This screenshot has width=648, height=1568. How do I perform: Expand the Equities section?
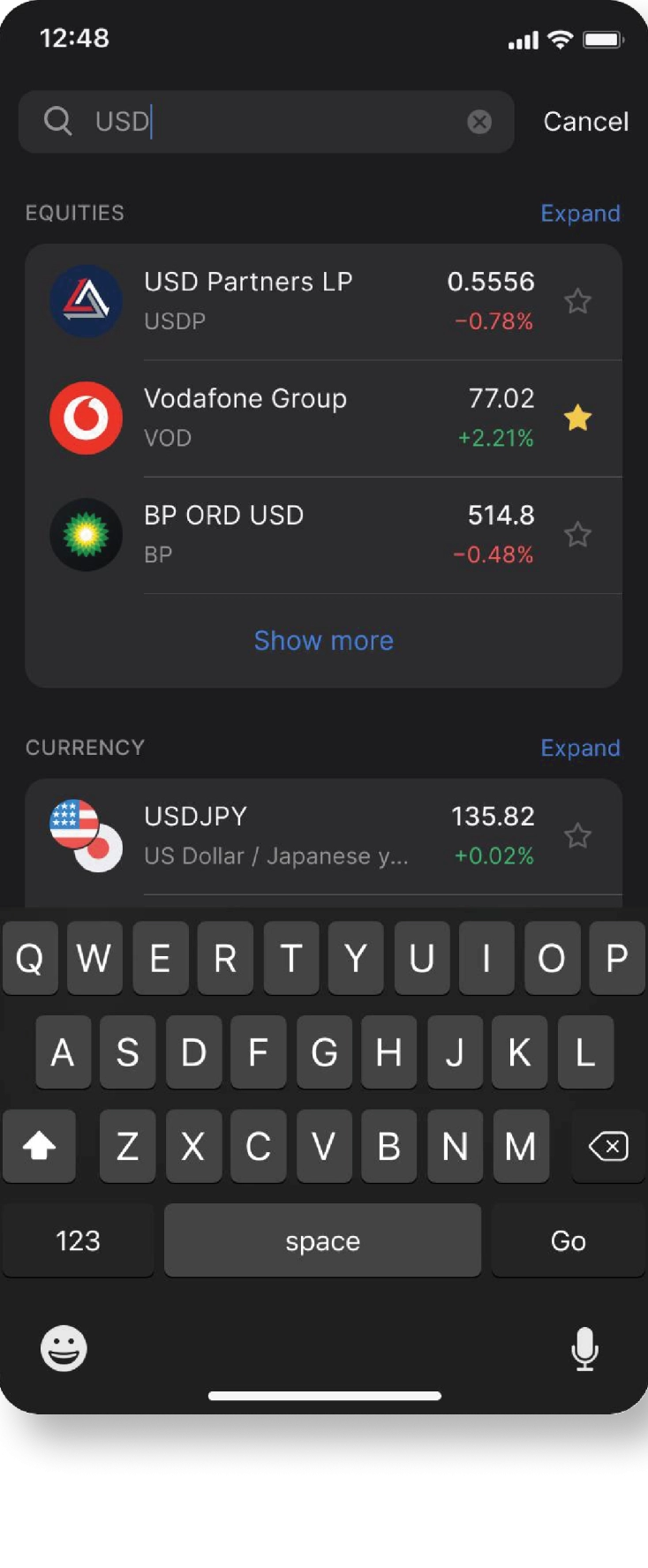pos(580,214)
